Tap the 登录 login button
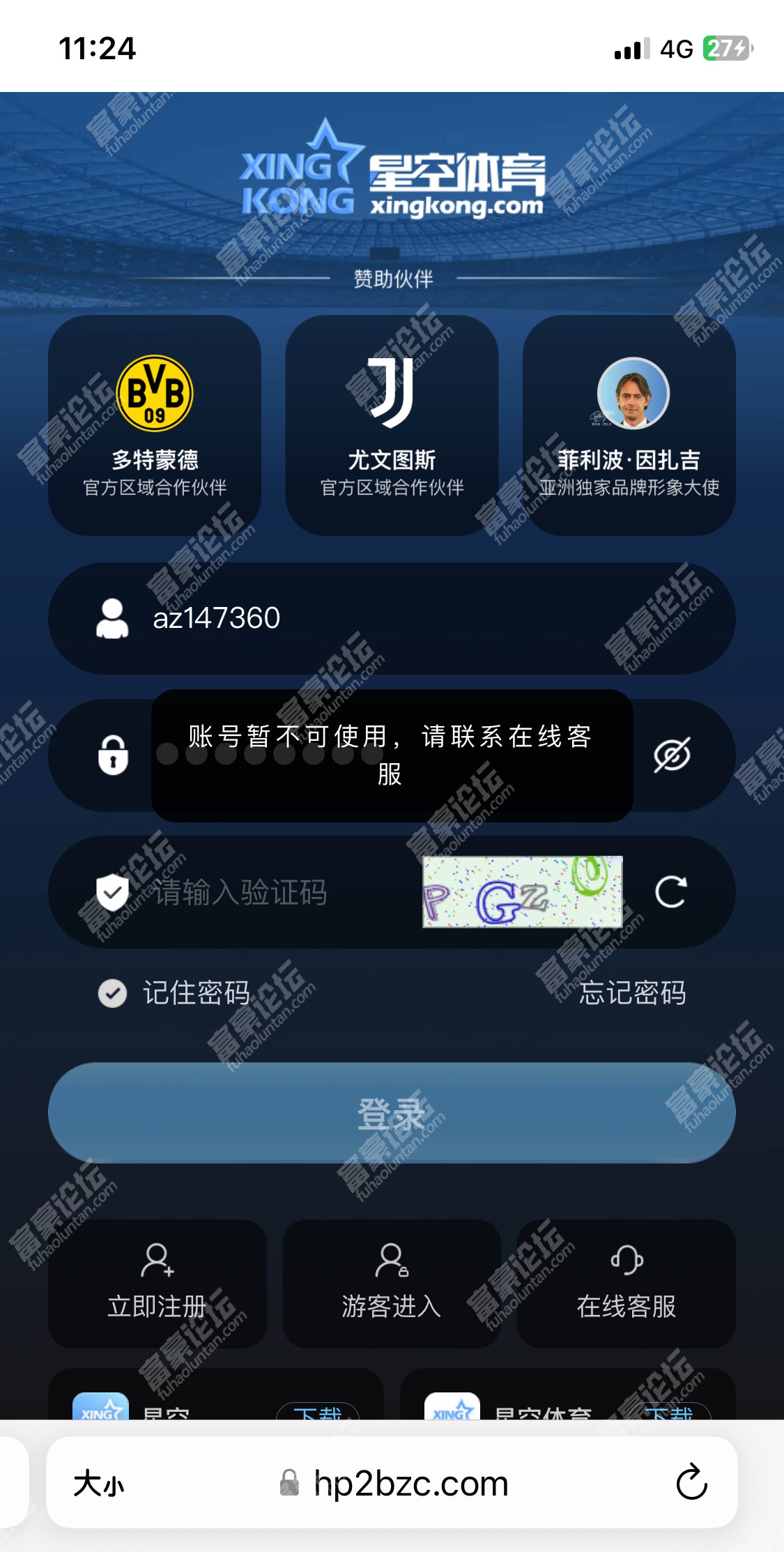Screen dimensions: 784x1552 tap(392, 1113)
